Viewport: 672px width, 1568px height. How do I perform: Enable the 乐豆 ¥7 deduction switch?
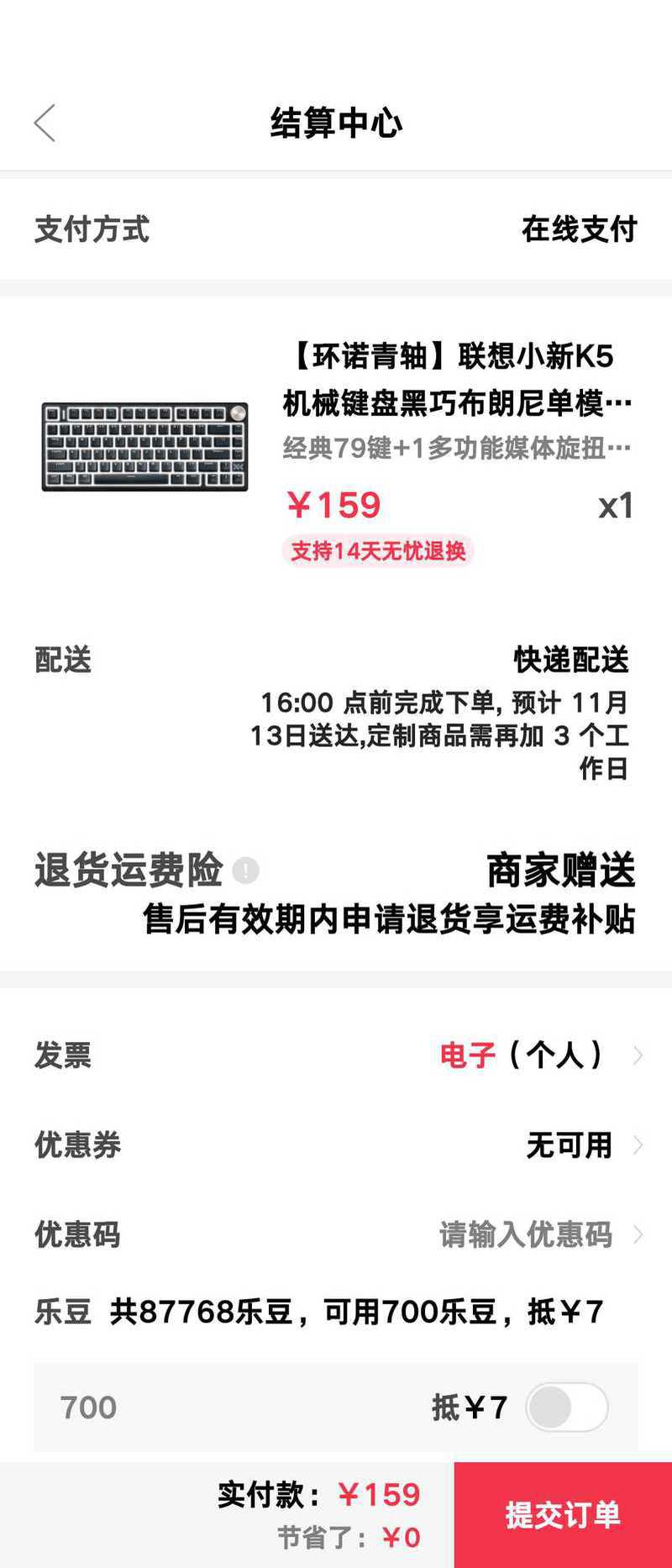tap(567, 1408)
